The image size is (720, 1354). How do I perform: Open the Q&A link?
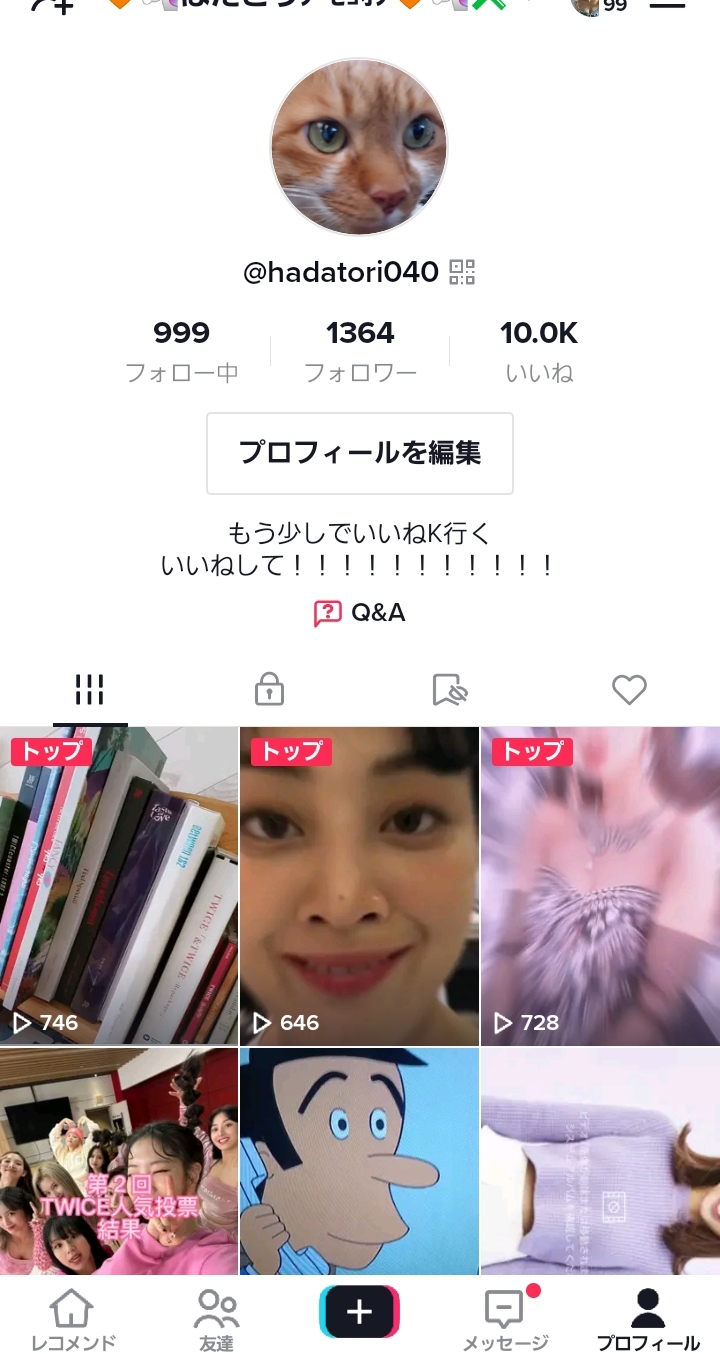(x=360, y=613)
